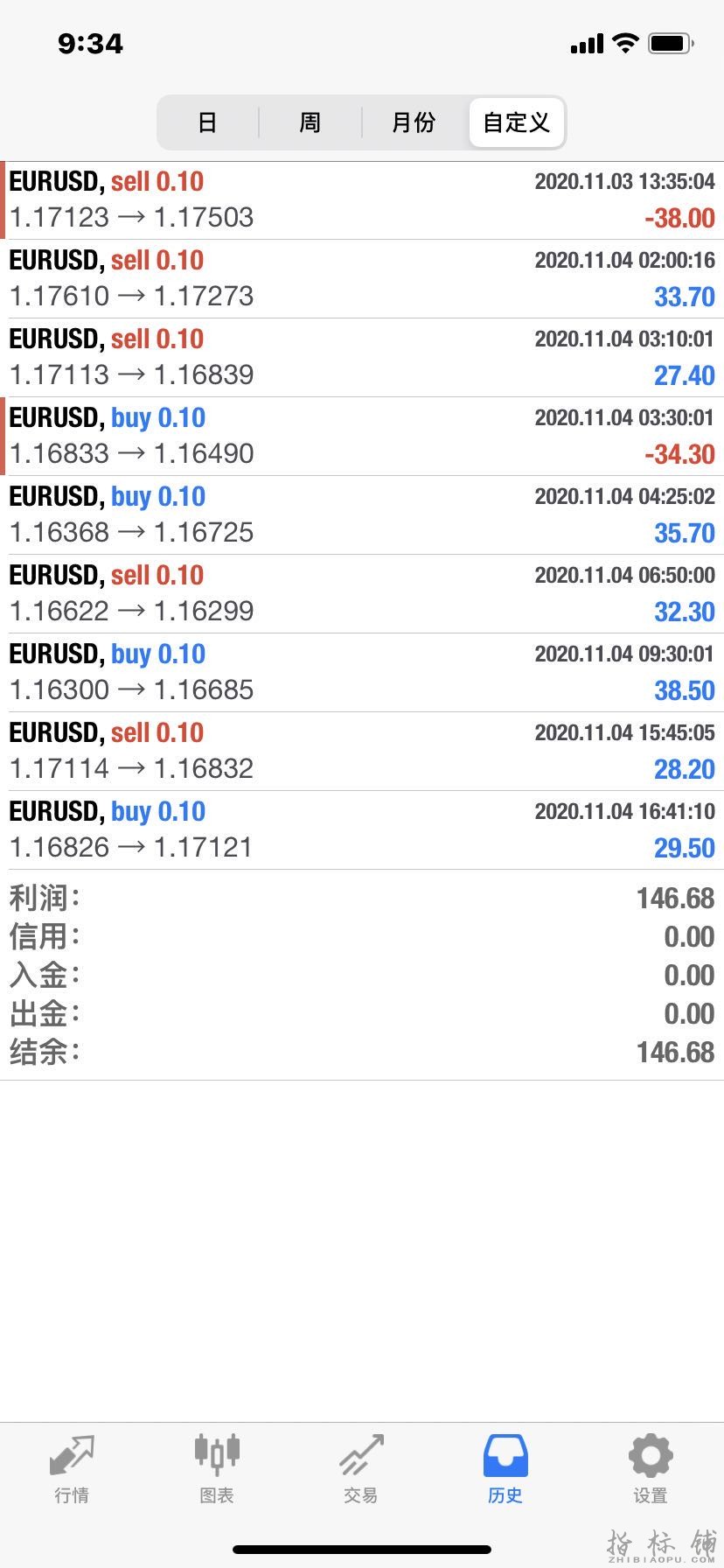The width and height of the screenshot is (724, 1568).
Task: Switch to the 交易 trade tab
Action: point(361,1470)
